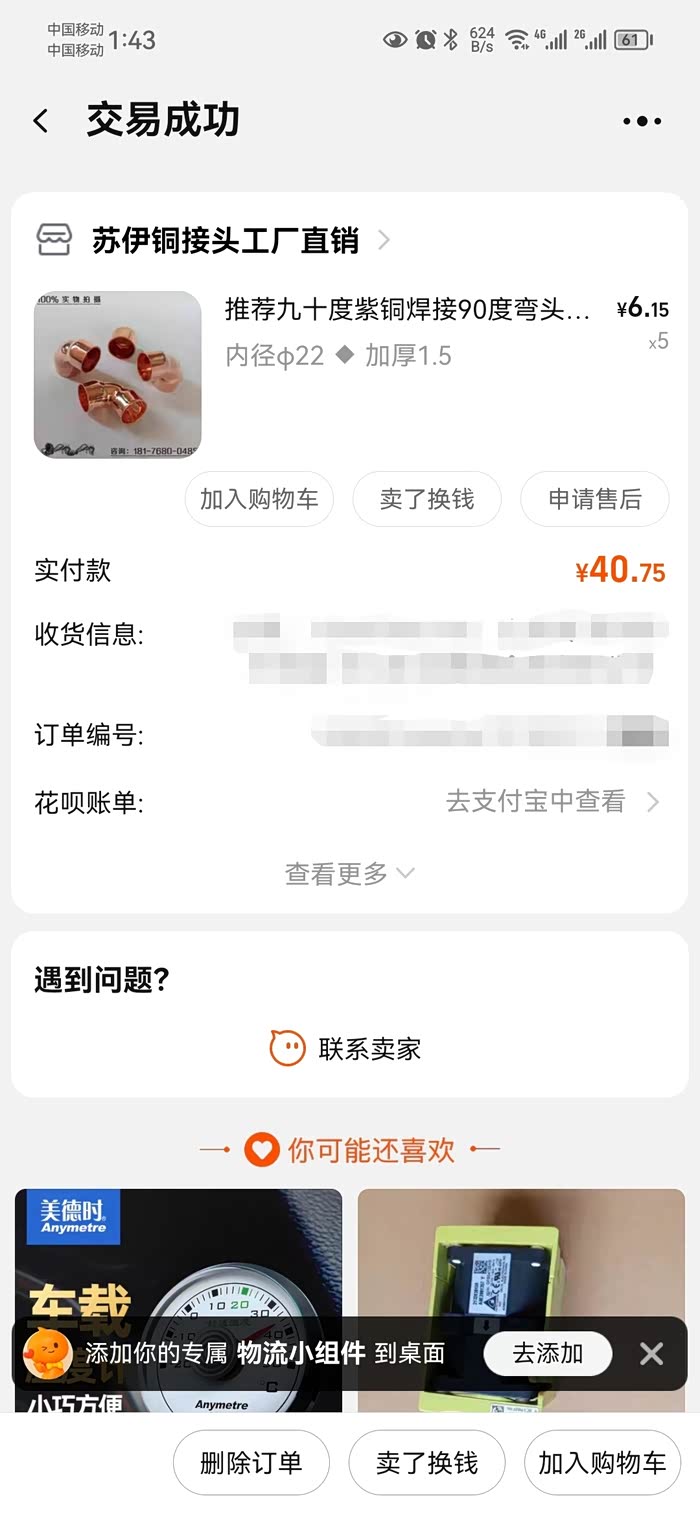Apply for after-sales via 申请售后
The height and width of the screenshot is (1516, 700).
[595, 499]
